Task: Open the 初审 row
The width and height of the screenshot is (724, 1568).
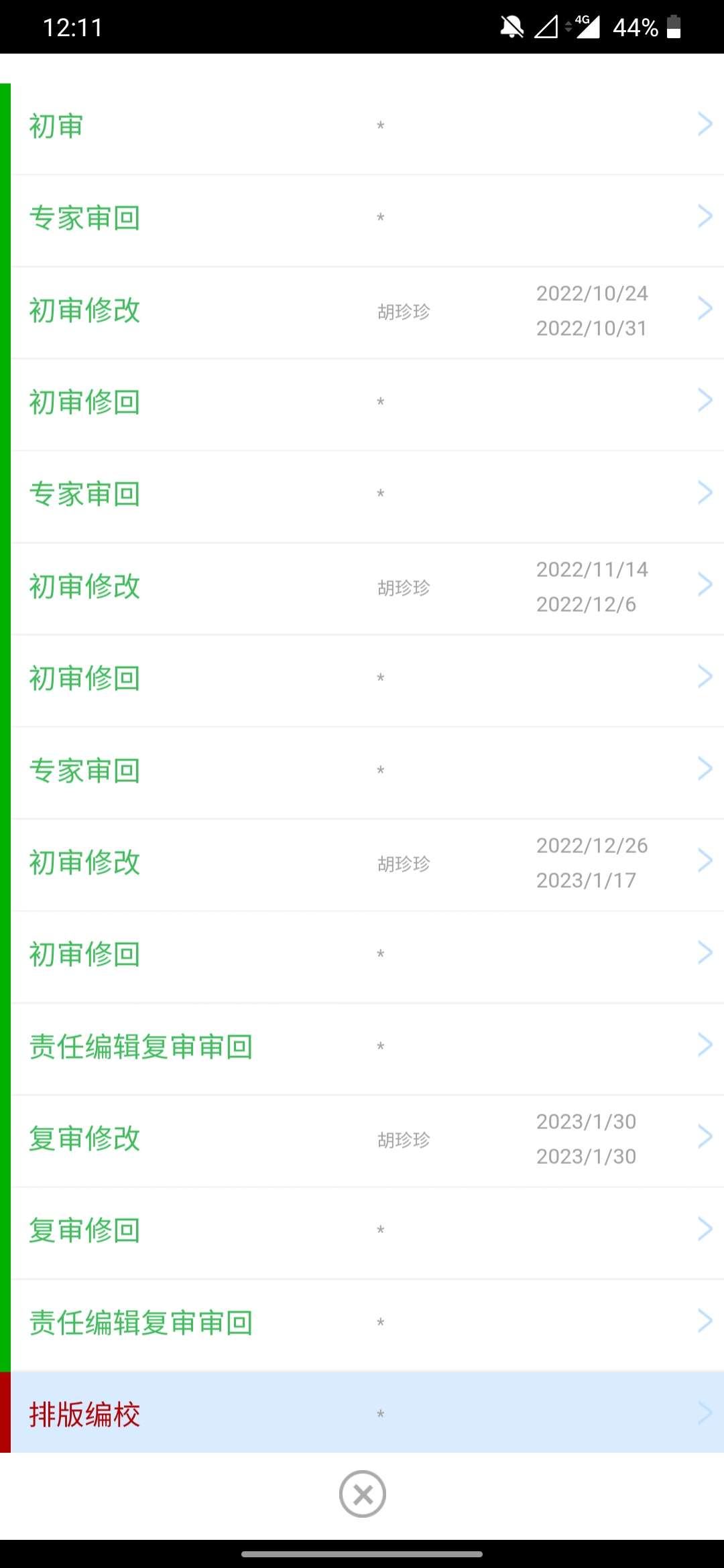Action: pos(367,126)
